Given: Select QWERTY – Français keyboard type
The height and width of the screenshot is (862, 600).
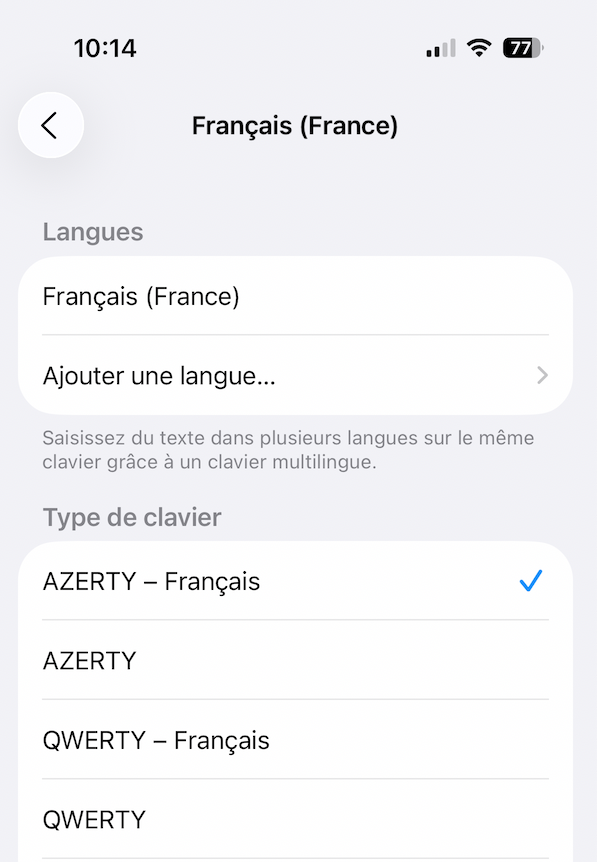Looking at the screenshot, I should tap(296, 740).
